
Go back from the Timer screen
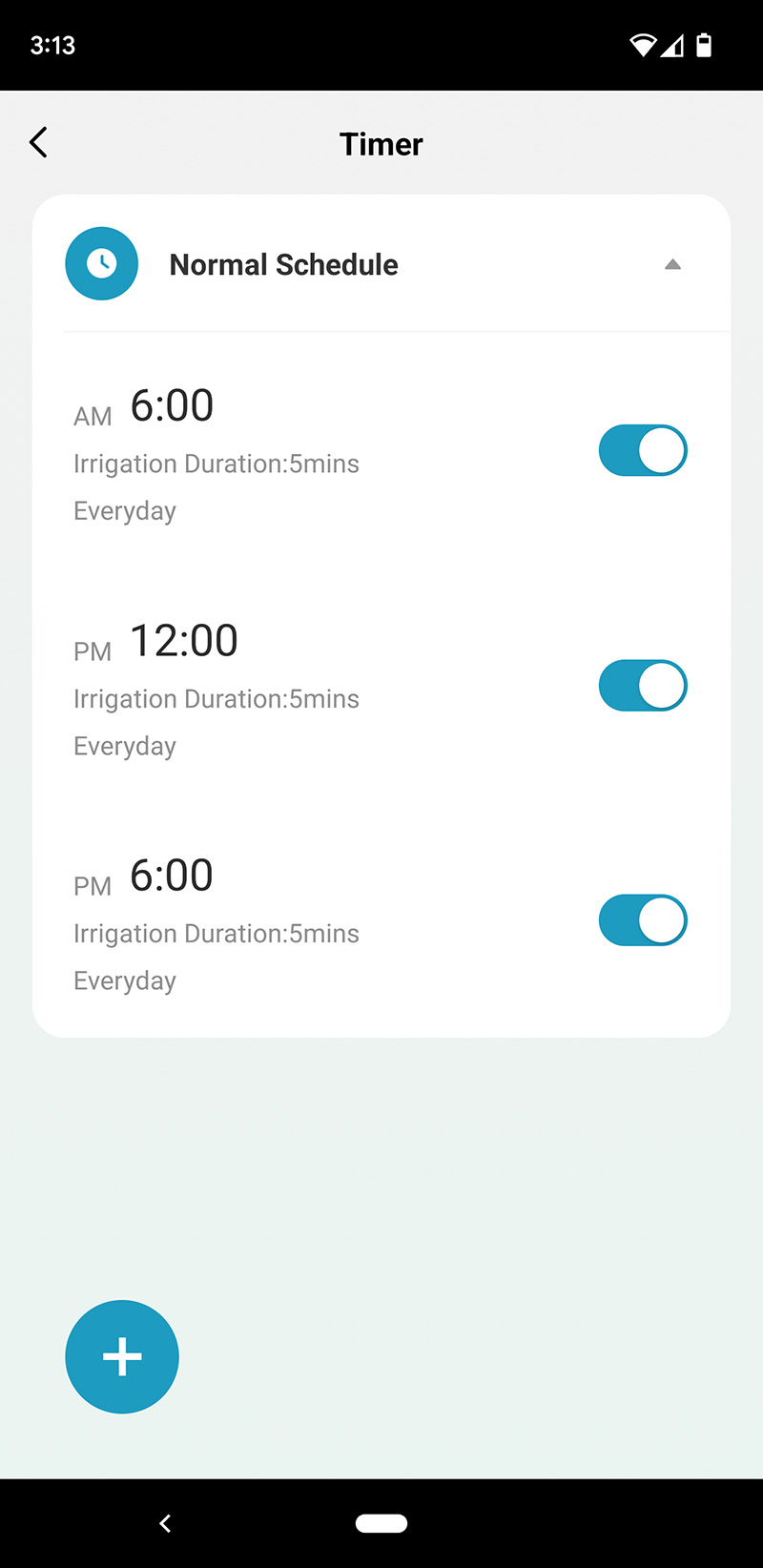(x=39, y=143)
